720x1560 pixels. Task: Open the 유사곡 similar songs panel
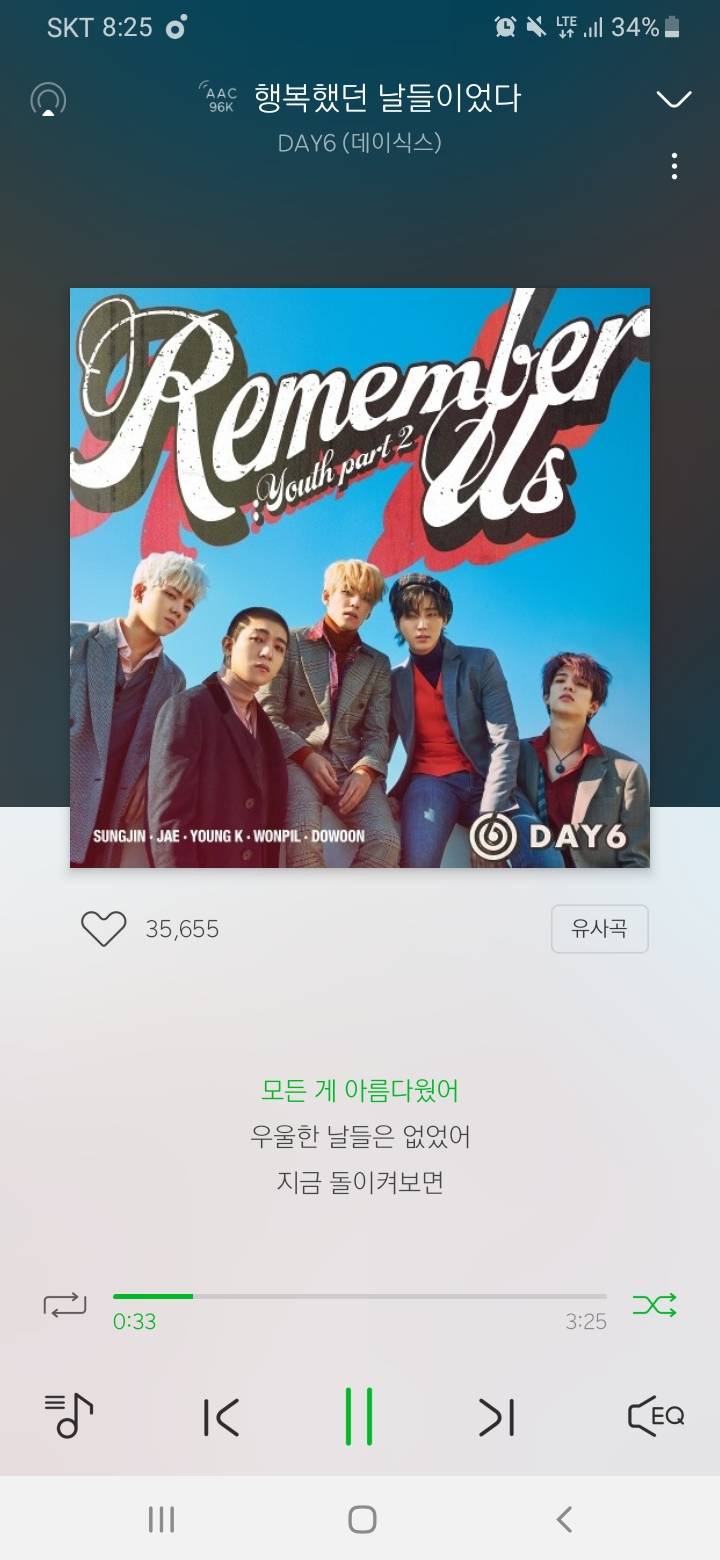[x=599, y=928]
